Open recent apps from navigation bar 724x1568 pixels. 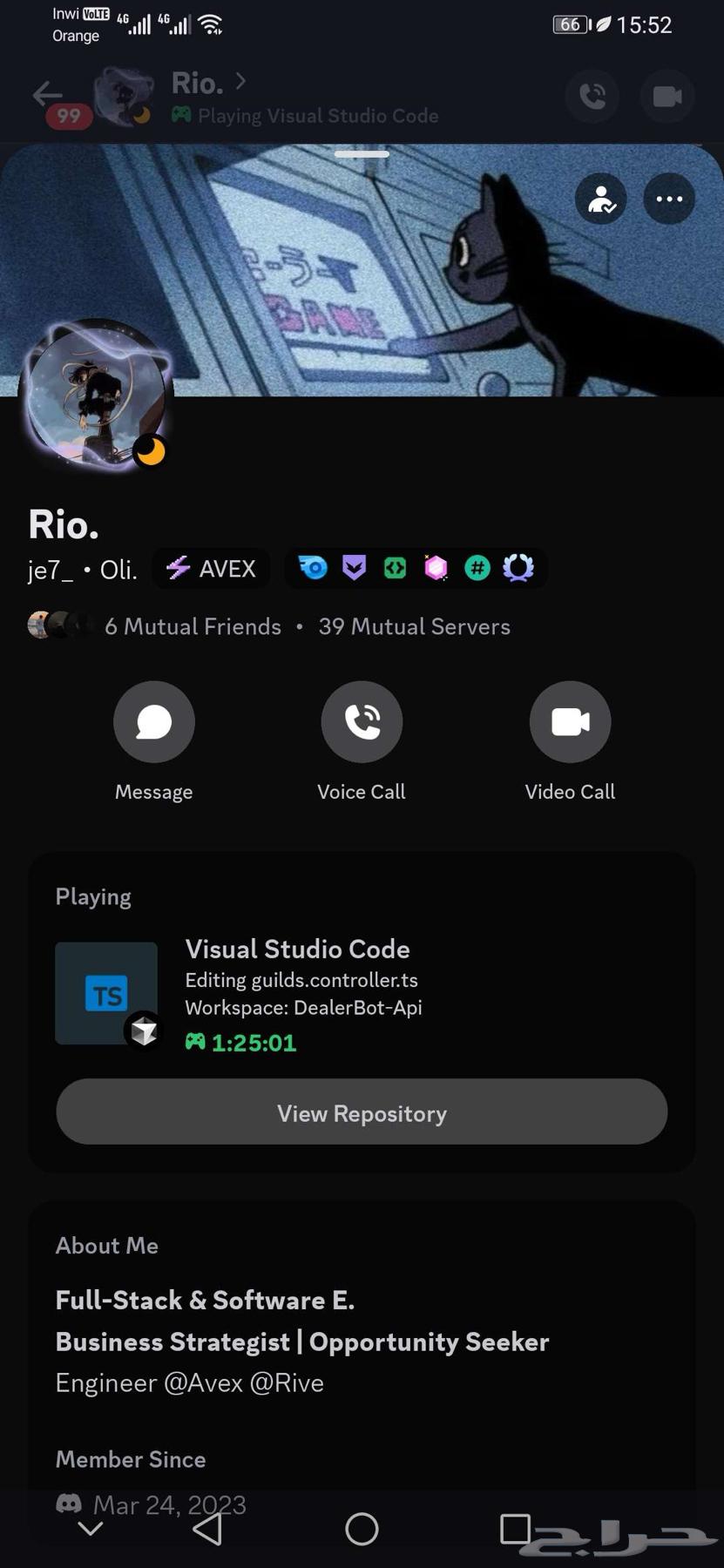pos(515,1529)
